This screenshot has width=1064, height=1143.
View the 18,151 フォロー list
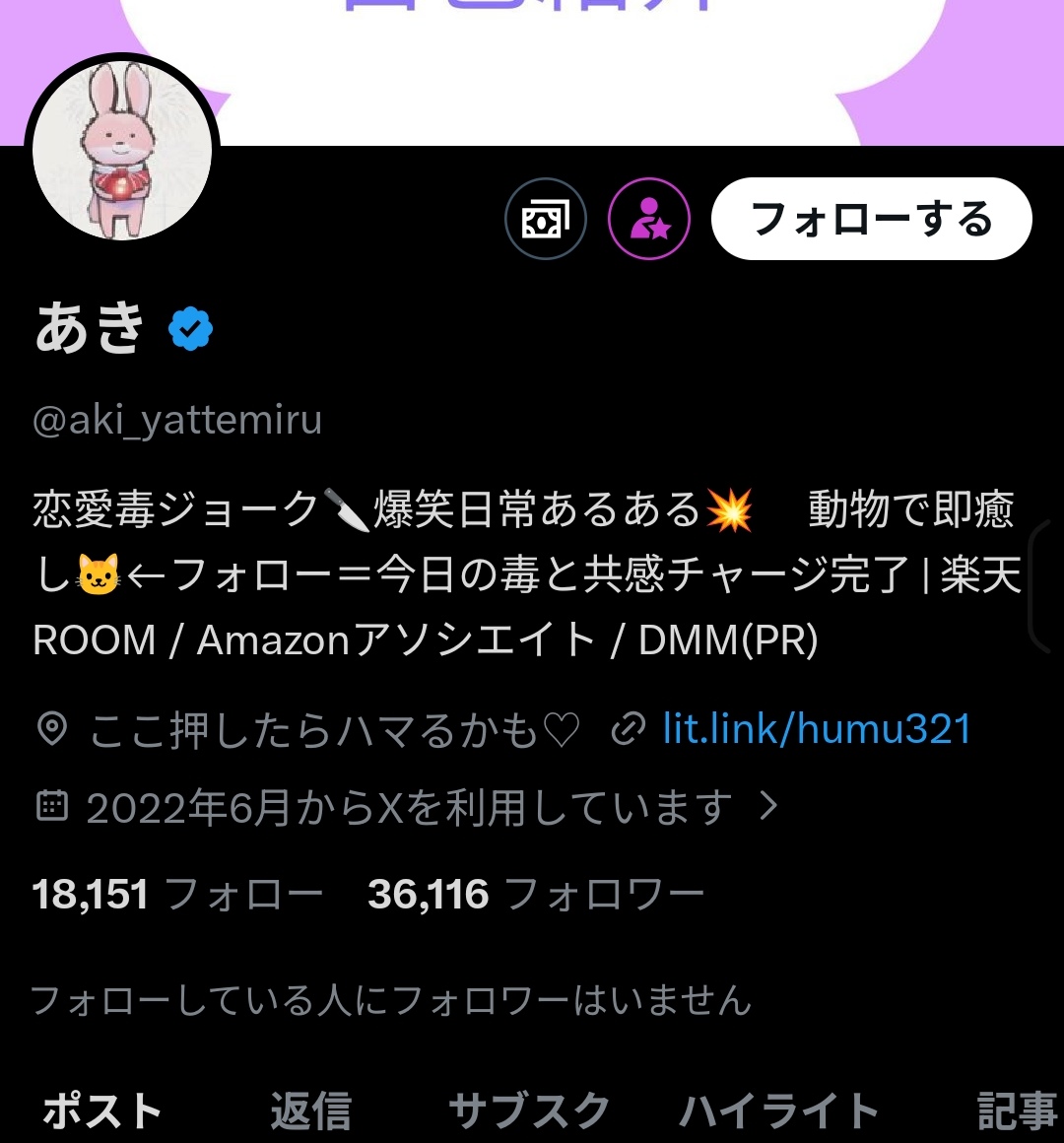(177, 895)
